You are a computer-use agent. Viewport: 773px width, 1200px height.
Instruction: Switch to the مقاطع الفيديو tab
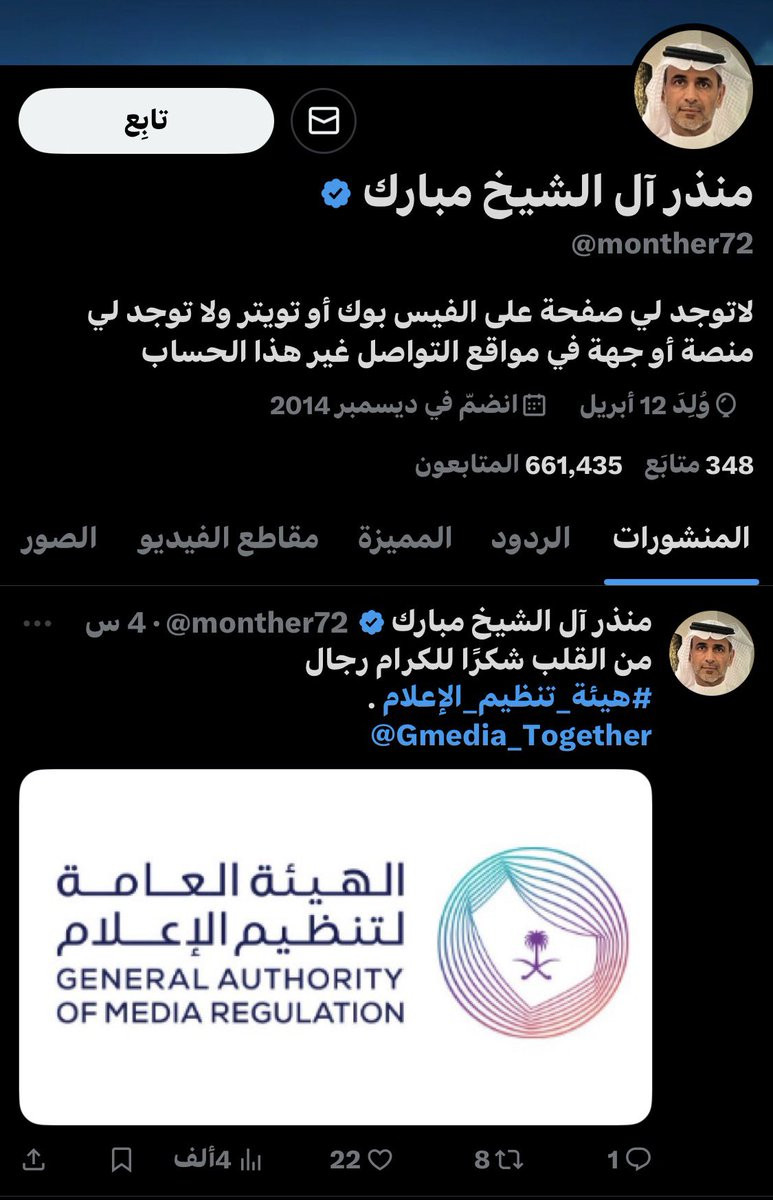[228, 538]
